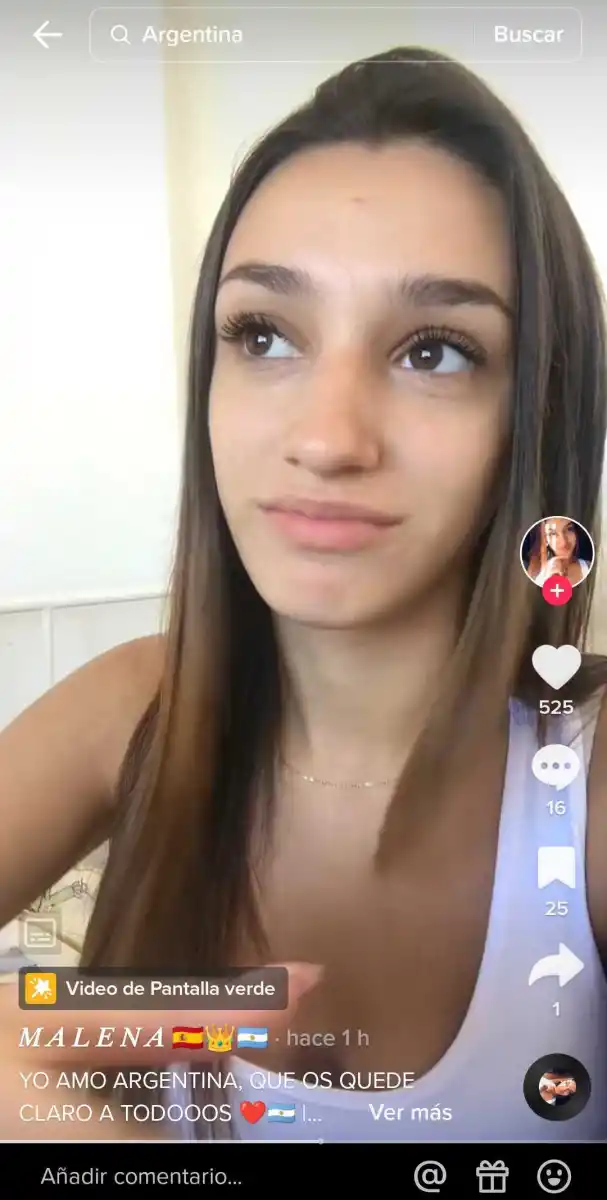
Task: Open the emoji picker in comments
Action: [554, 1177]
